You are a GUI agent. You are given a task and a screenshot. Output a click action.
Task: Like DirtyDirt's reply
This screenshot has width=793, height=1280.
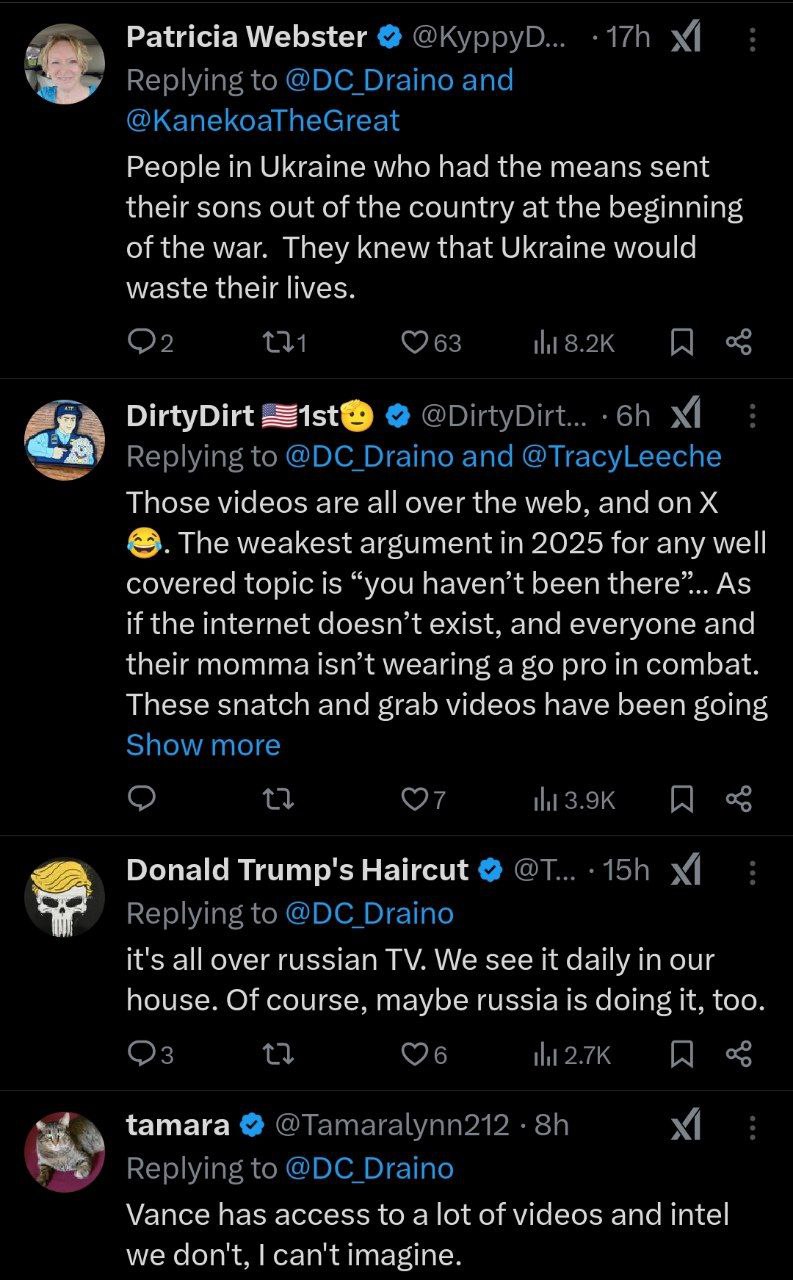click(x=414, y=799)
